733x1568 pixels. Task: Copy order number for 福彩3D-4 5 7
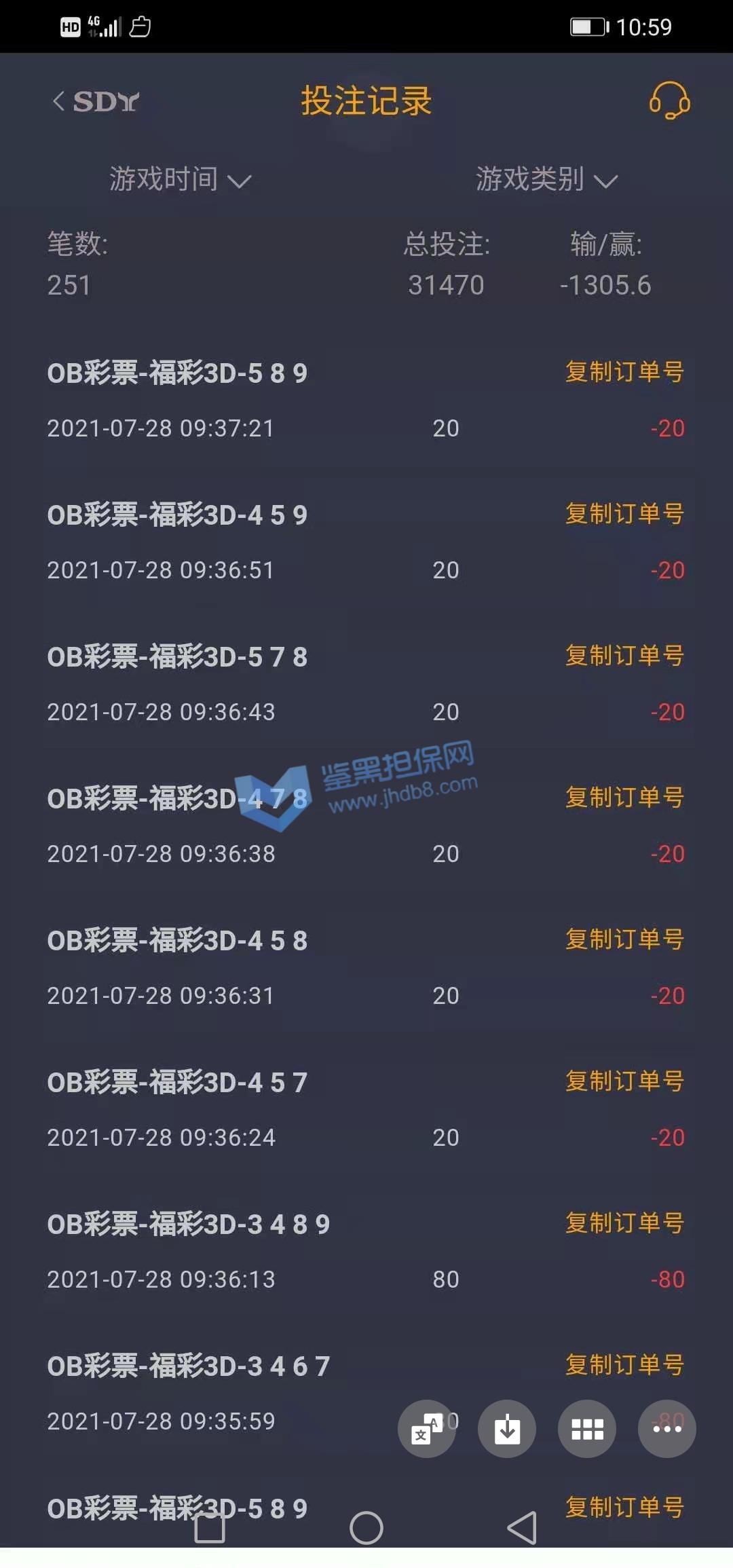click(624, 1081)
